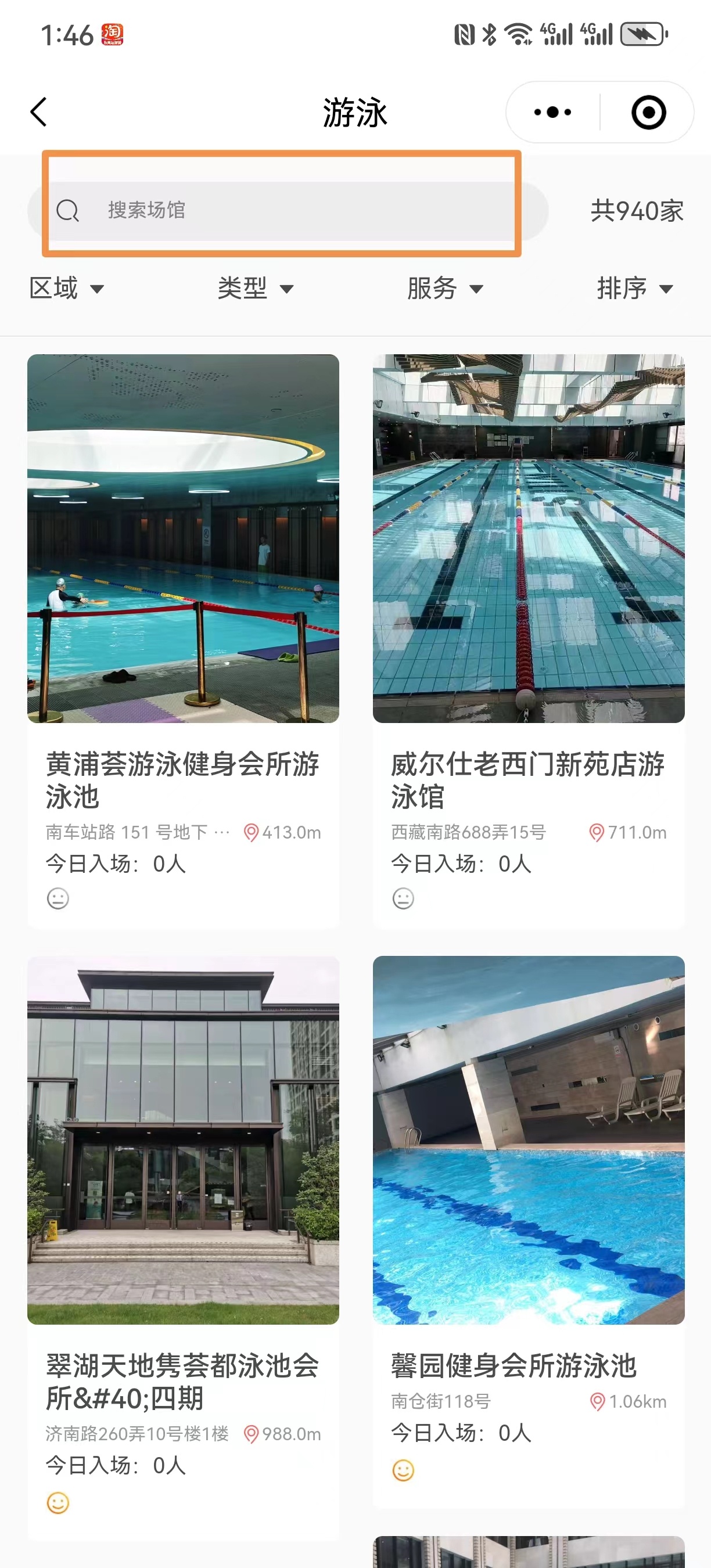This screenshot has height=1568, width=711.
Task: Close the mini program with the circle button
Action: (648, 112)
